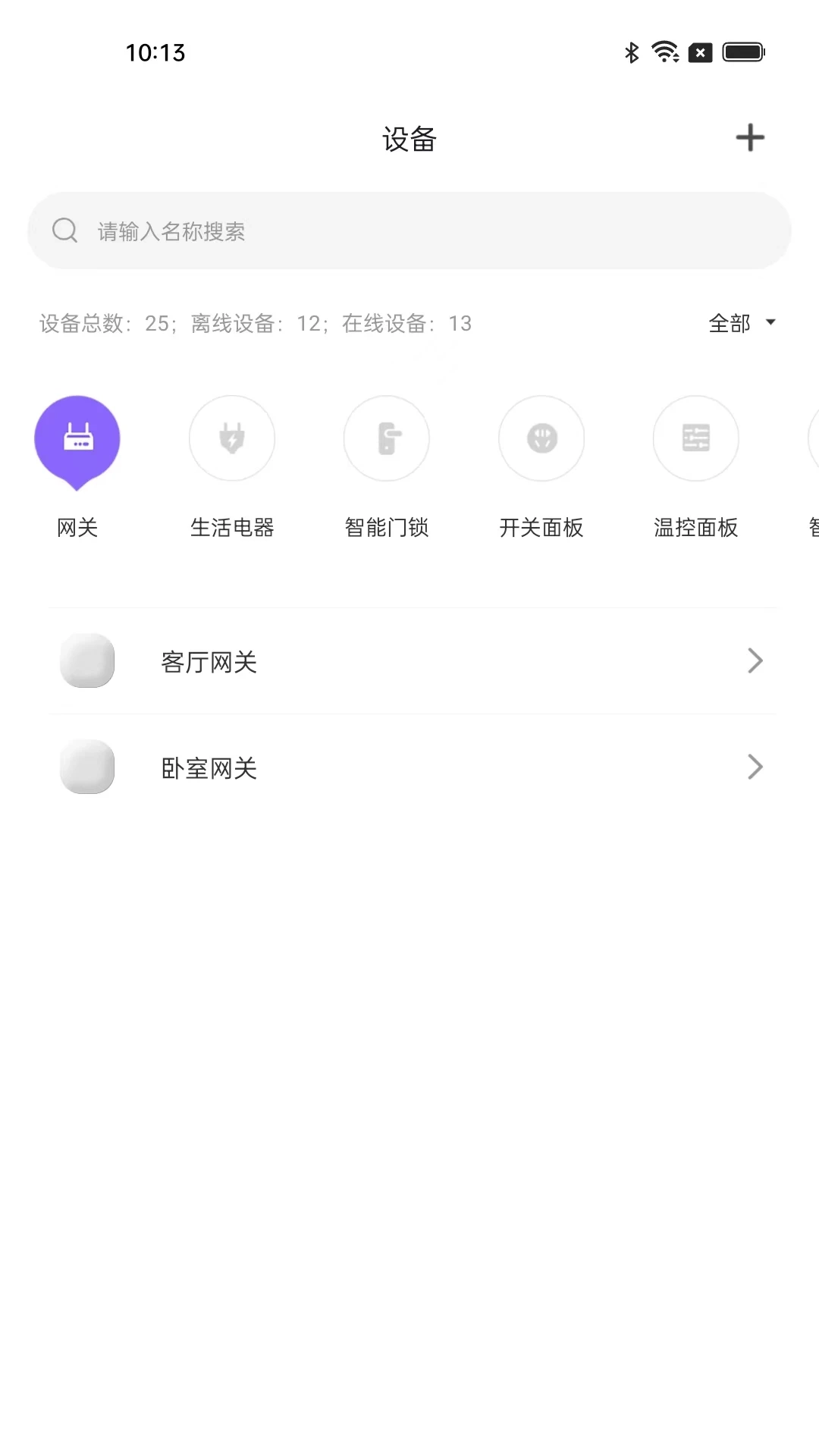Open the 卧室网关 device entry
The height and width of the screenshot is (1456, 819).
409,767
